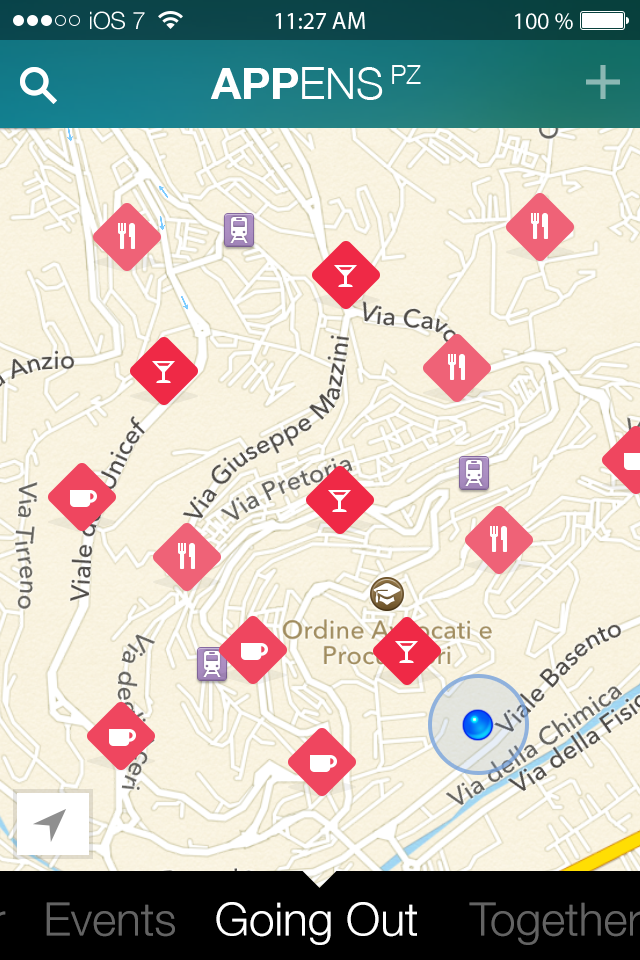Image resolution: width=640 pixels, height=960 pixels.
Task: Switch to the Events tab
Action: [110, 920]
